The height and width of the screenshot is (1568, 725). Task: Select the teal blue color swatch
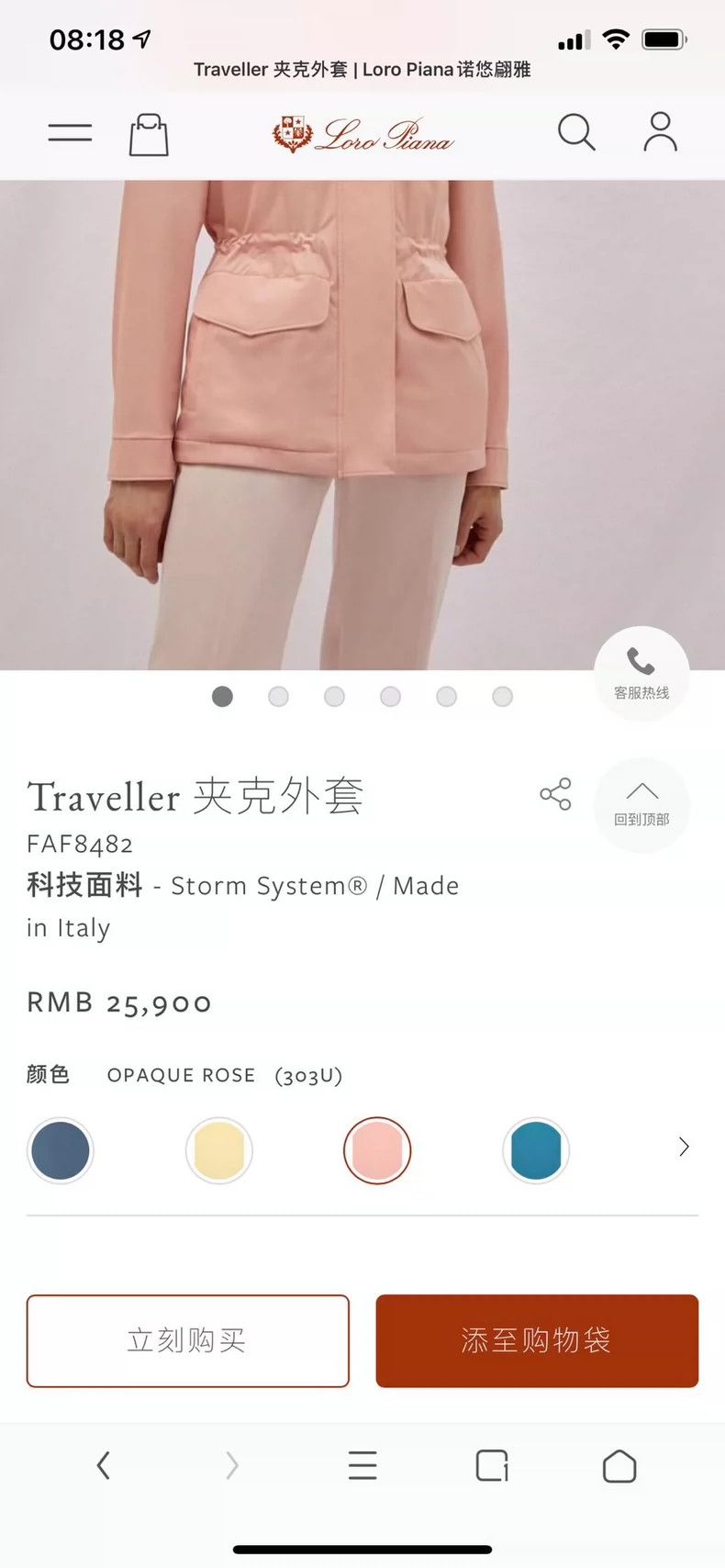(x=536, y=1150)
